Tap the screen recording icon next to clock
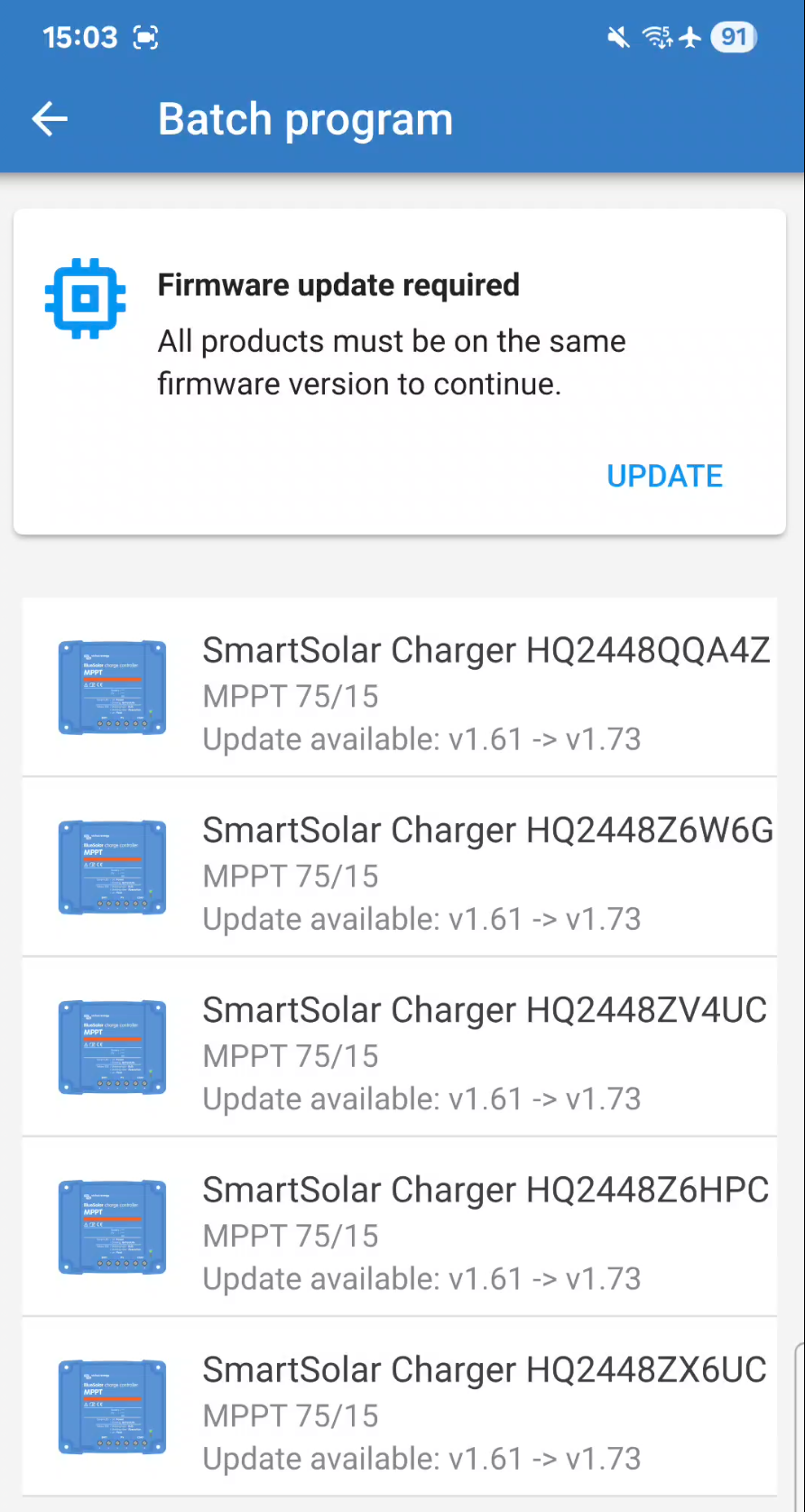This screenshot has height=1512, width=805. click(145, 37)
